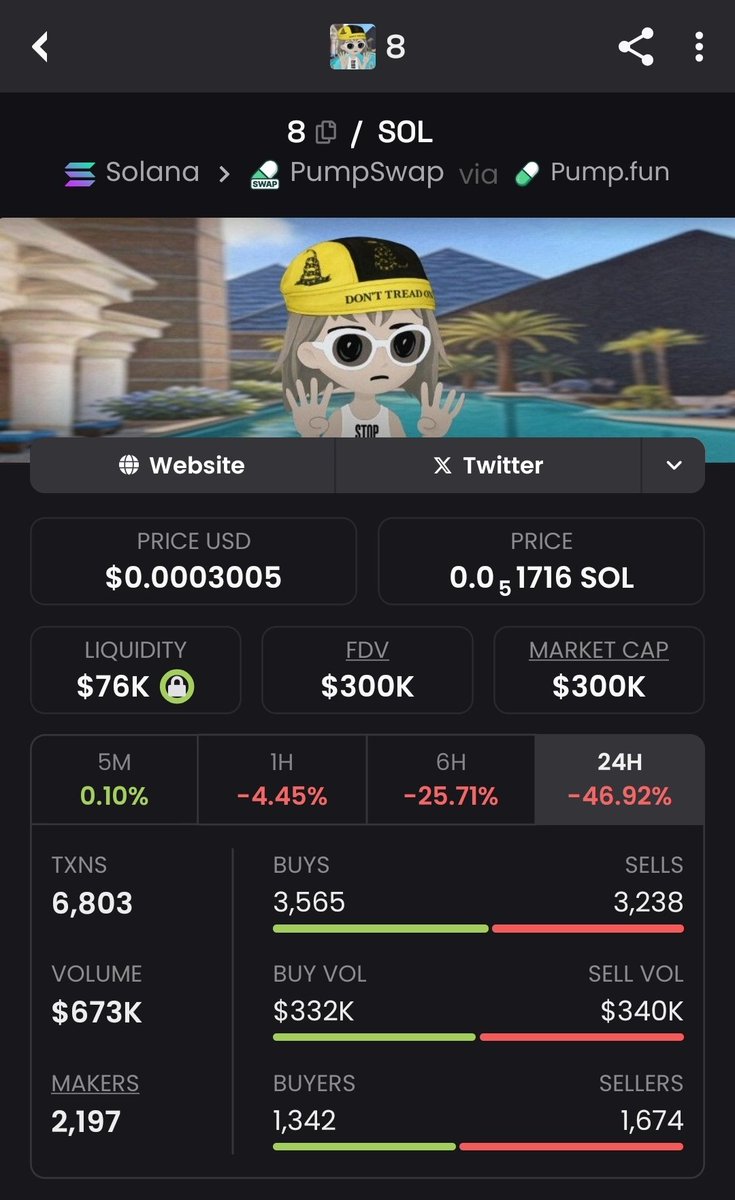Expand more links with the chevron
This screenshot has height=1200, width=735.
pyautogui.click(x=673, y=465)
